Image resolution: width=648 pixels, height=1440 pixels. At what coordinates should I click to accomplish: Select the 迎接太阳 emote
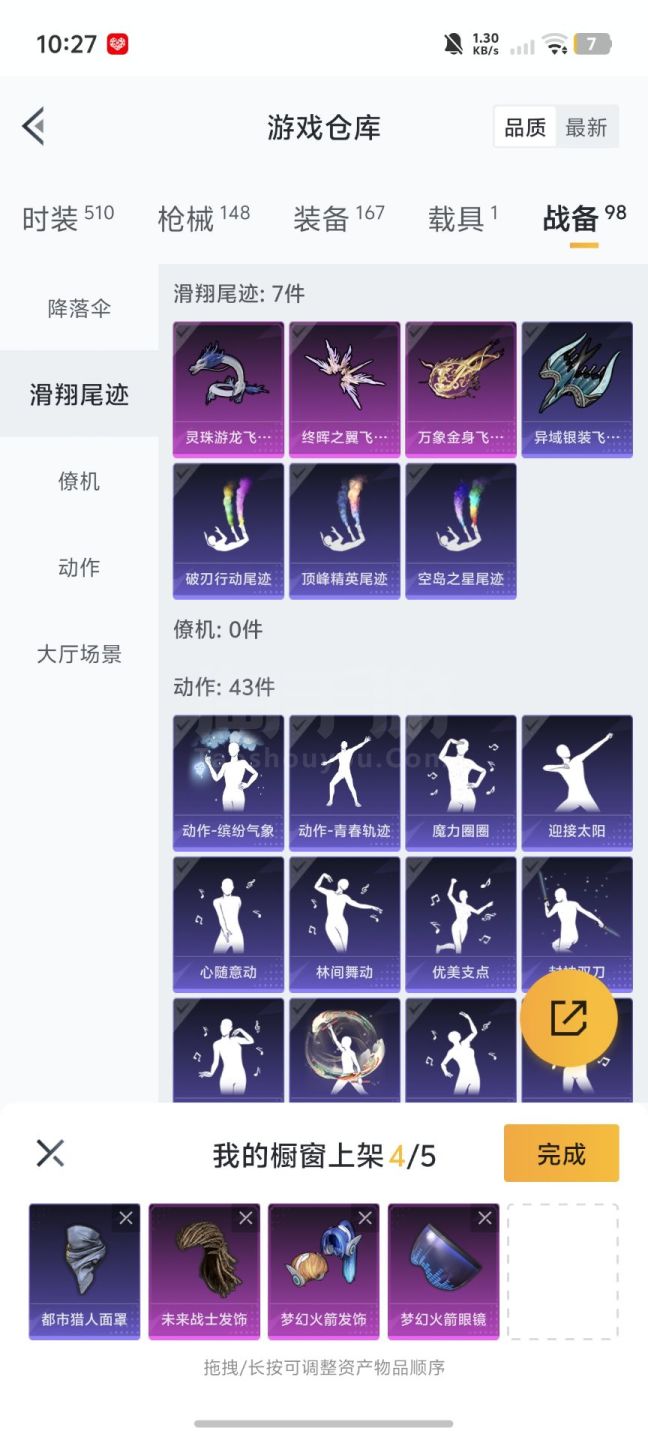576,782
